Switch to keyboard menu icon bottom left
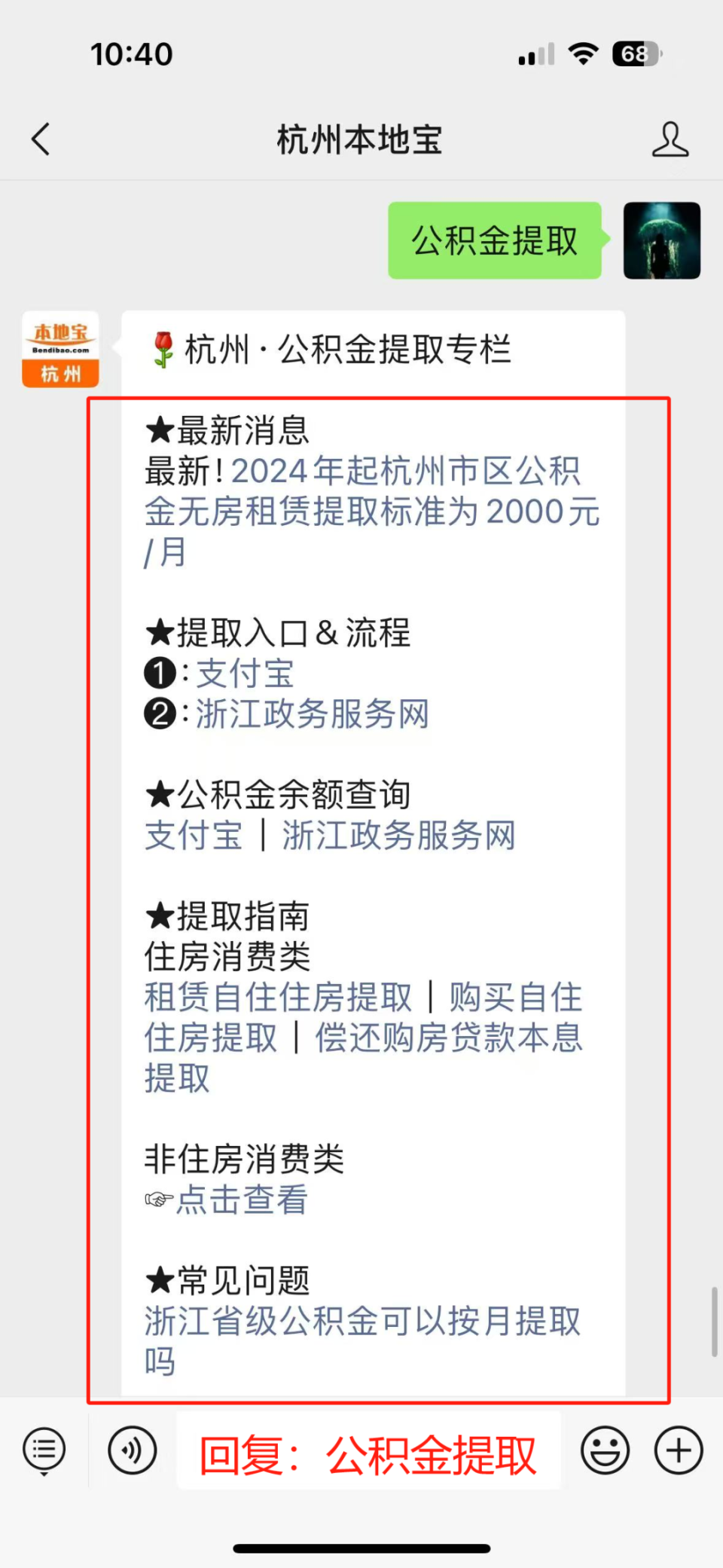Viewport: 723px width, 1568px height. click(x=44, y=1449)
